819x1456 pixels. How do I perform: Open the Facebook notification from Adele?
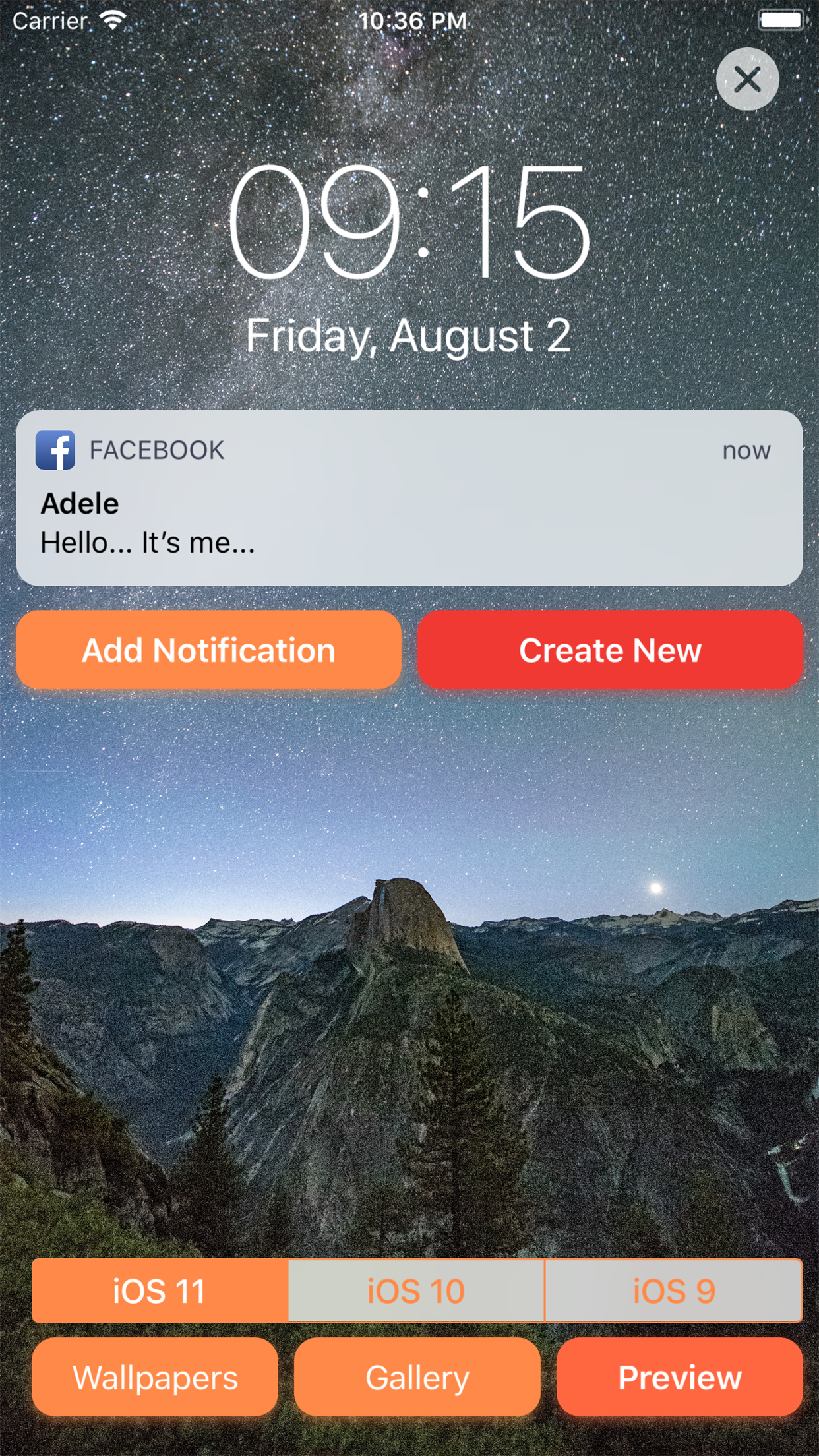(x=409, y=499)
